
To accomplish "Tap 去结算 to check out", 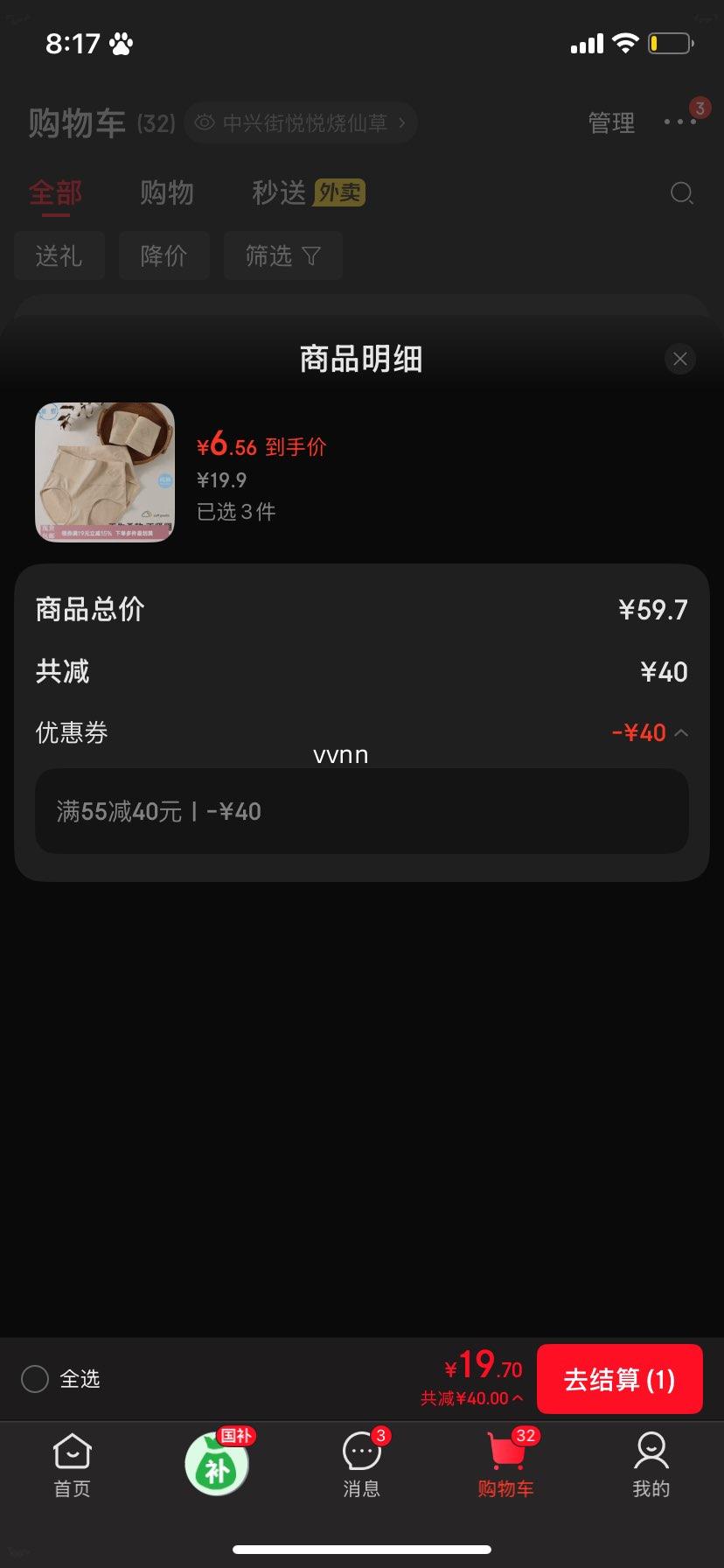I will click(619, 1379).
